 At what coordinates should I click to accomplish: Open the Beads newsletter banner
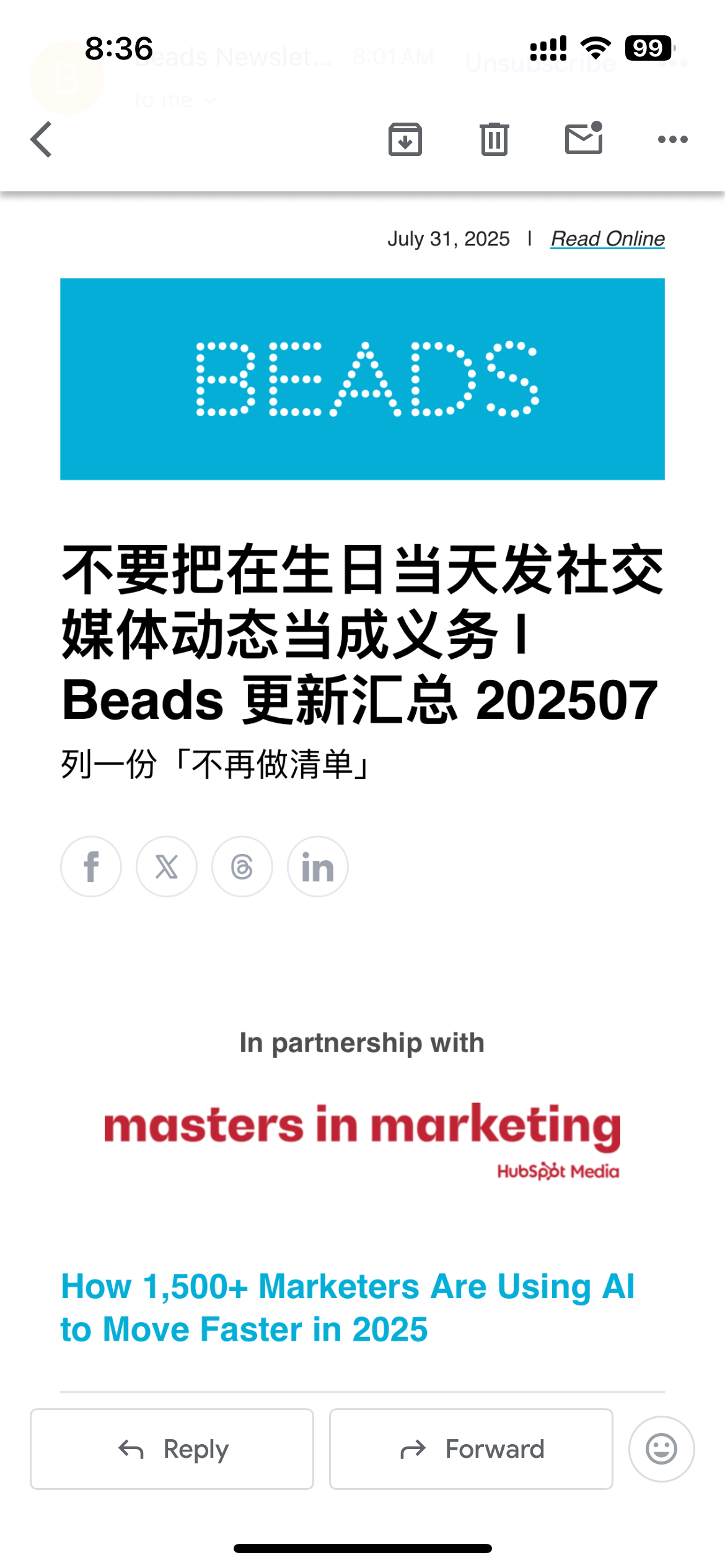click(362, 379)
